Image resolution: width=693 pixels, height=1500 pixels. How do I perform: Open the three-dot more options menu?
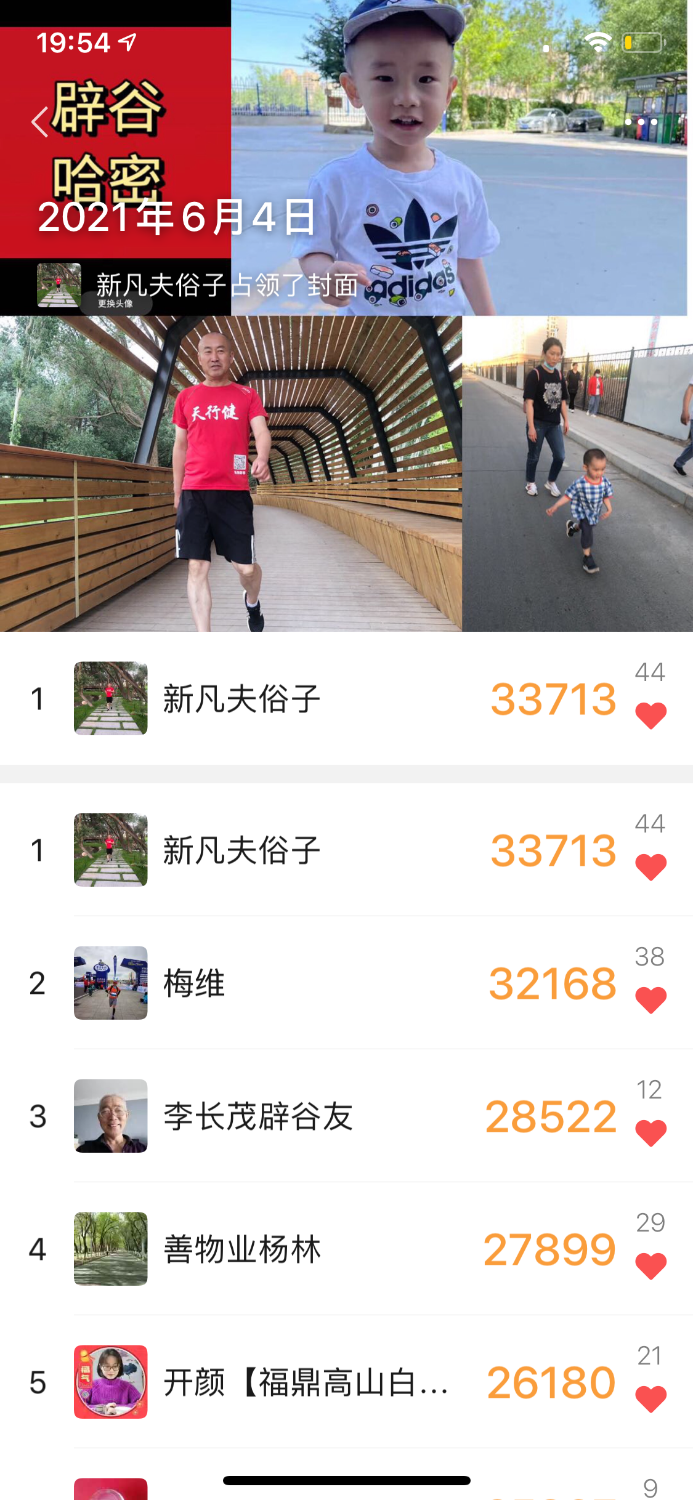(641, 122)
